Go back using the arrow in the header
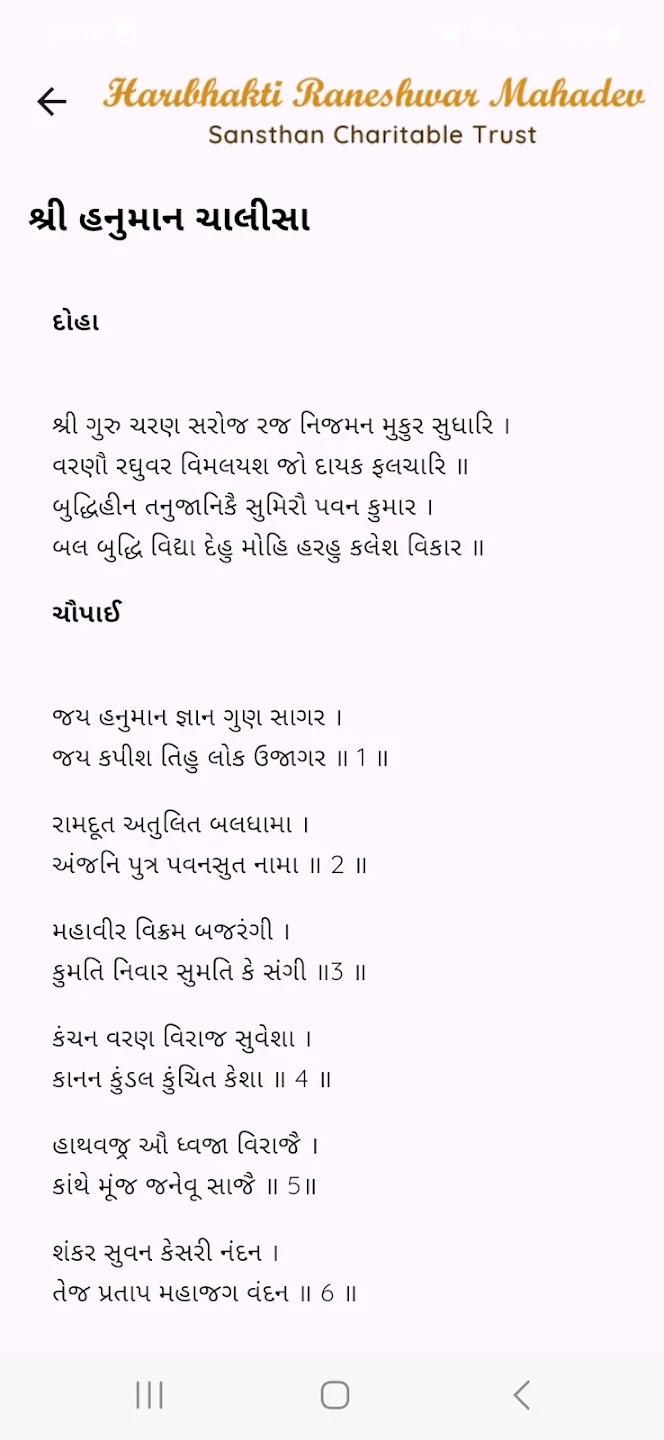This screenshot has height=1440, width=664. tap(51, 101)
